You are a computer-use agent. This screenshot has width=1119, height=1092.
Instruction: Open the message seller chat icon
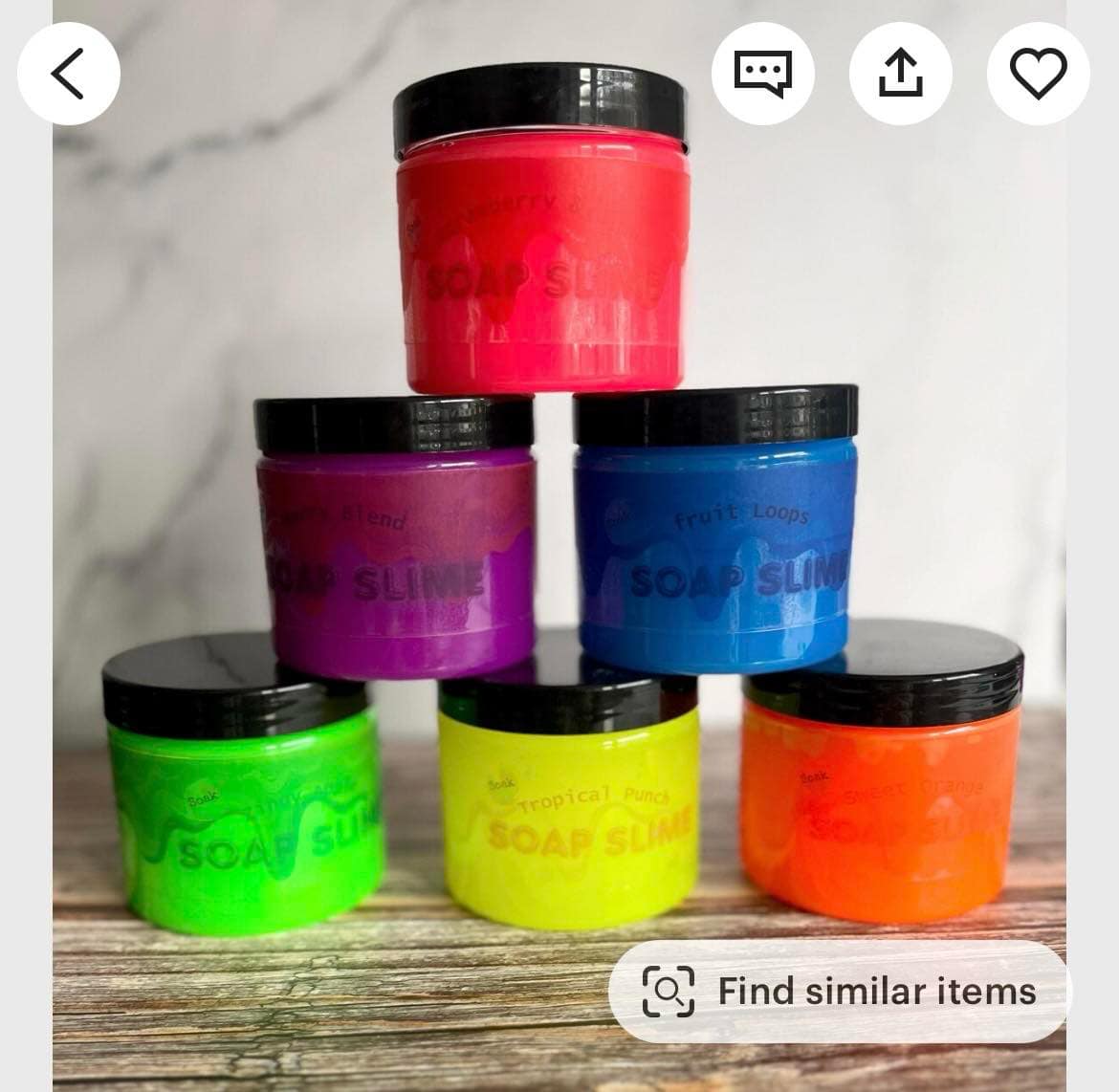[762, 74]
